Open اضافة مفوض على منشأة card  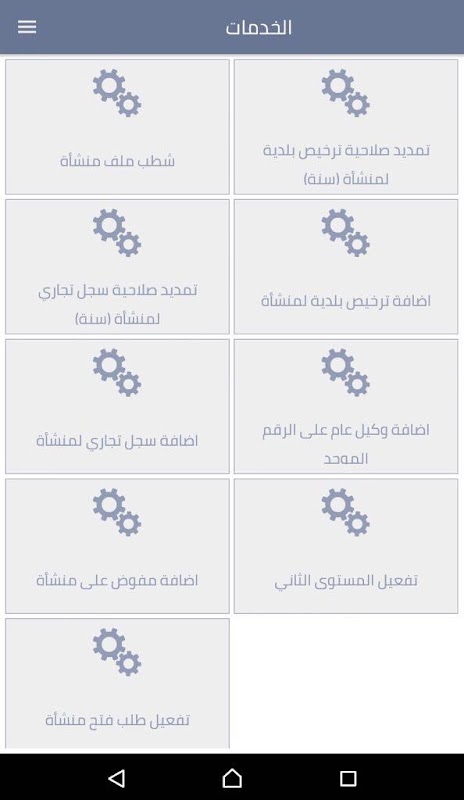pos(117,546)
